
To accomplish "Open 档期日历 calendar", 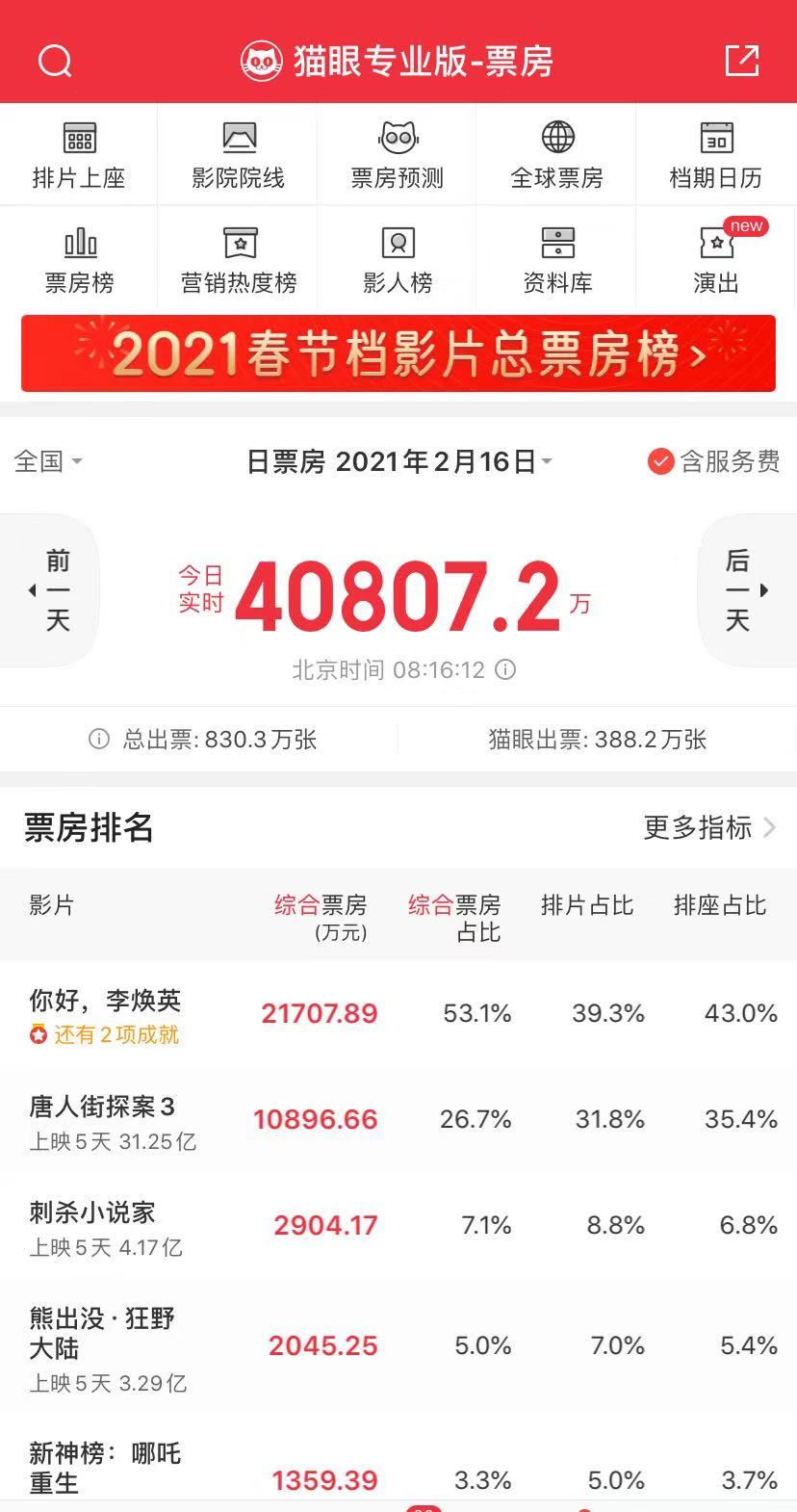I will pos(716,155).
